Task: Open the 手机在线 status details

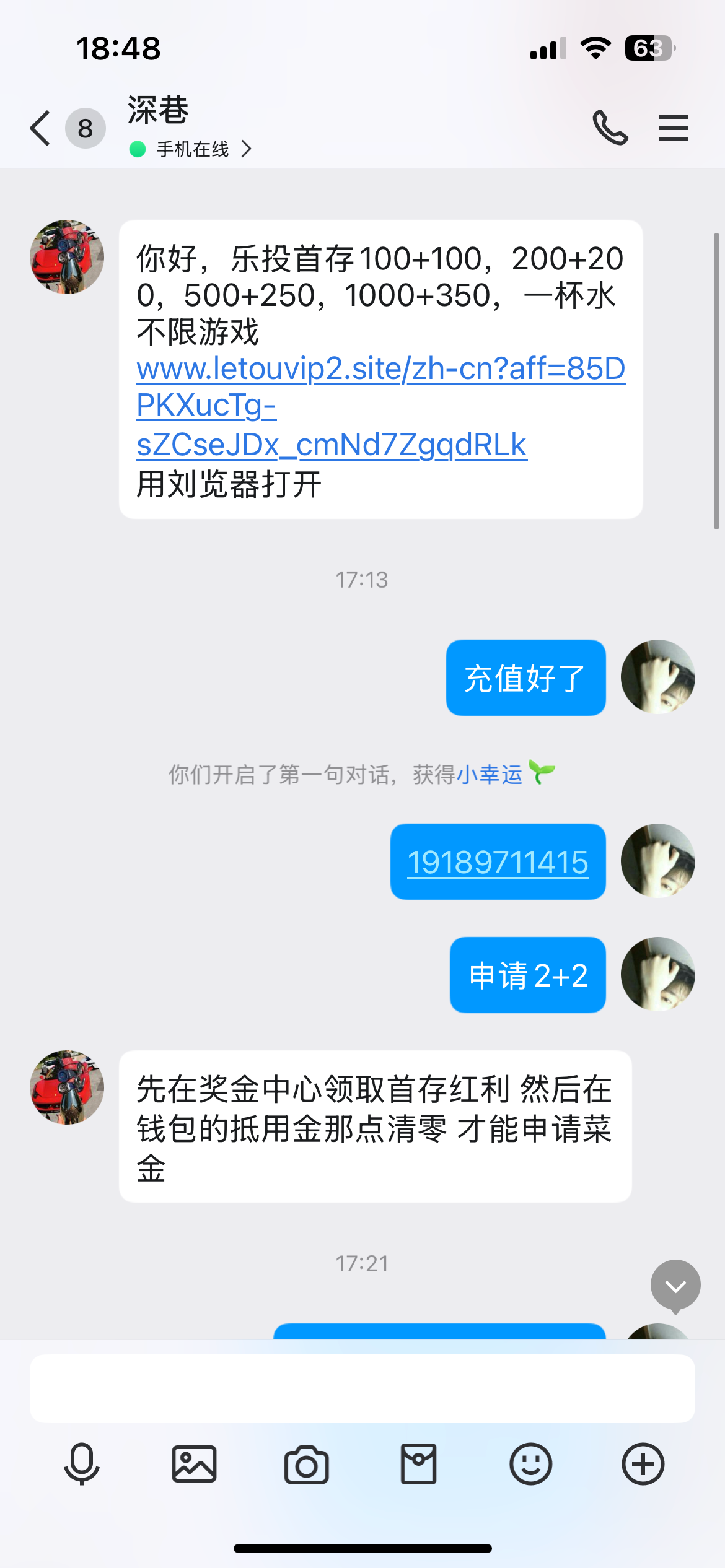Action: (x=192, y=149)
